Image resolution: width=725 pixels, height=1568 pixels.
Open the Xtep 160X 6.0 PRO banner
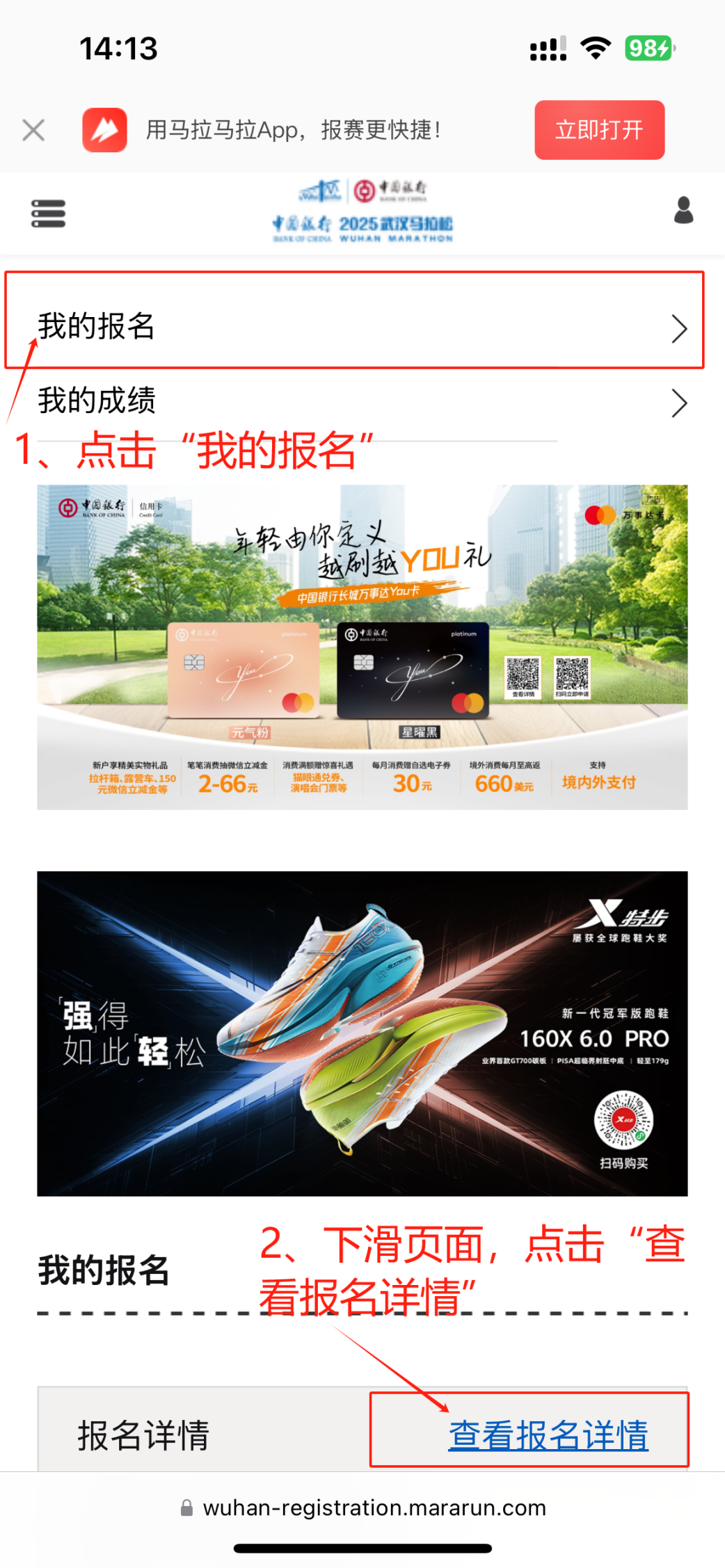[362, 1033]
